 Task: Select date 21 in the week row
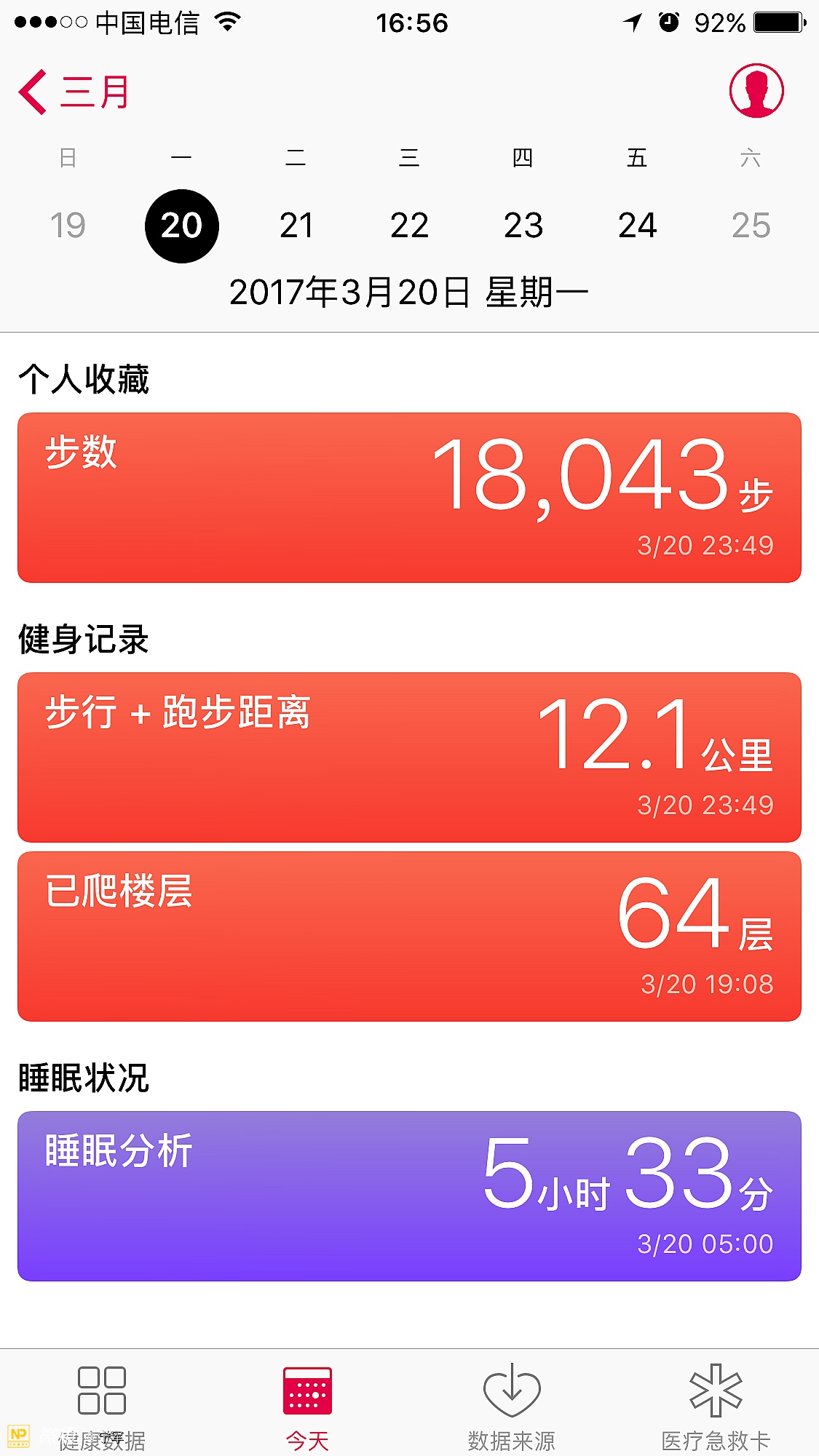click(296, 226)
